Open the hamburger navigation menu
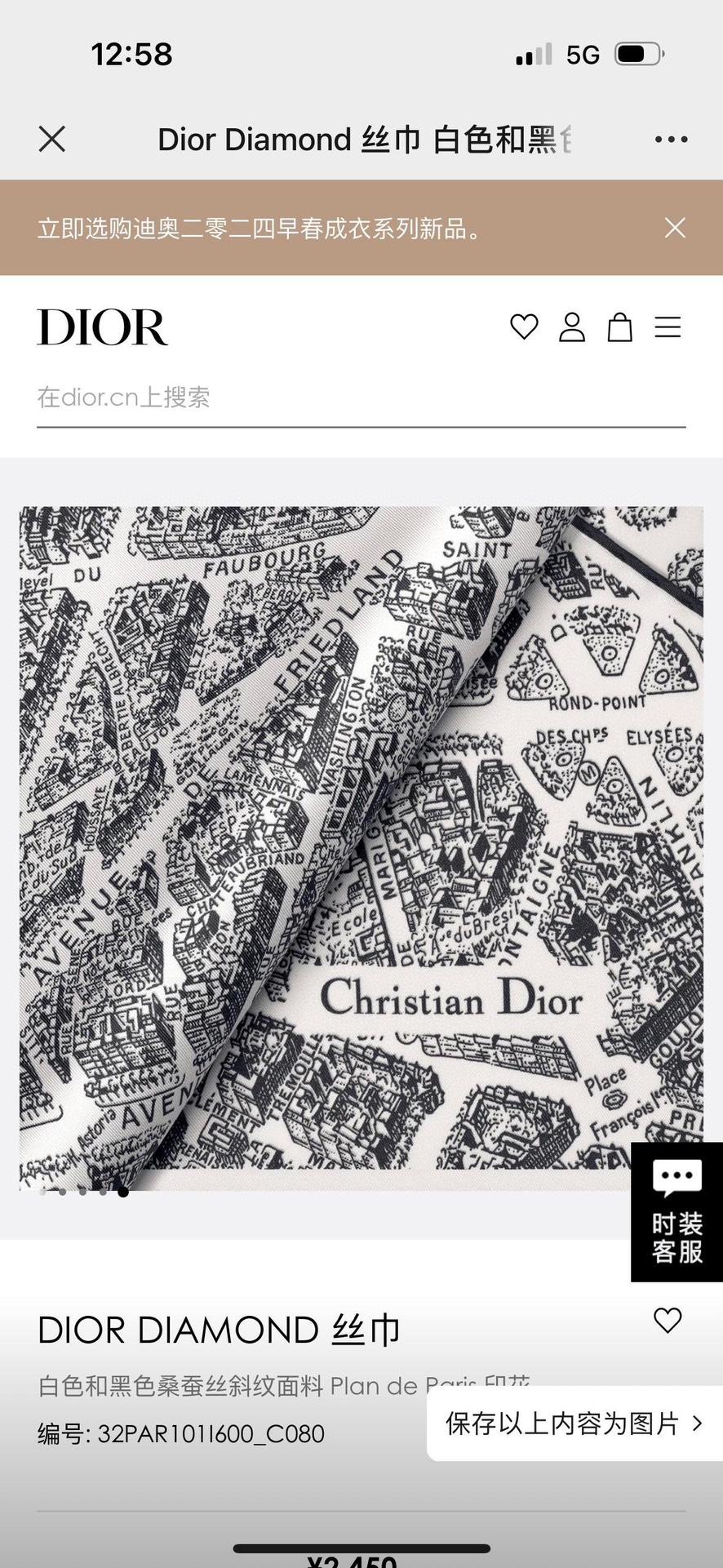 click(668, 327)
